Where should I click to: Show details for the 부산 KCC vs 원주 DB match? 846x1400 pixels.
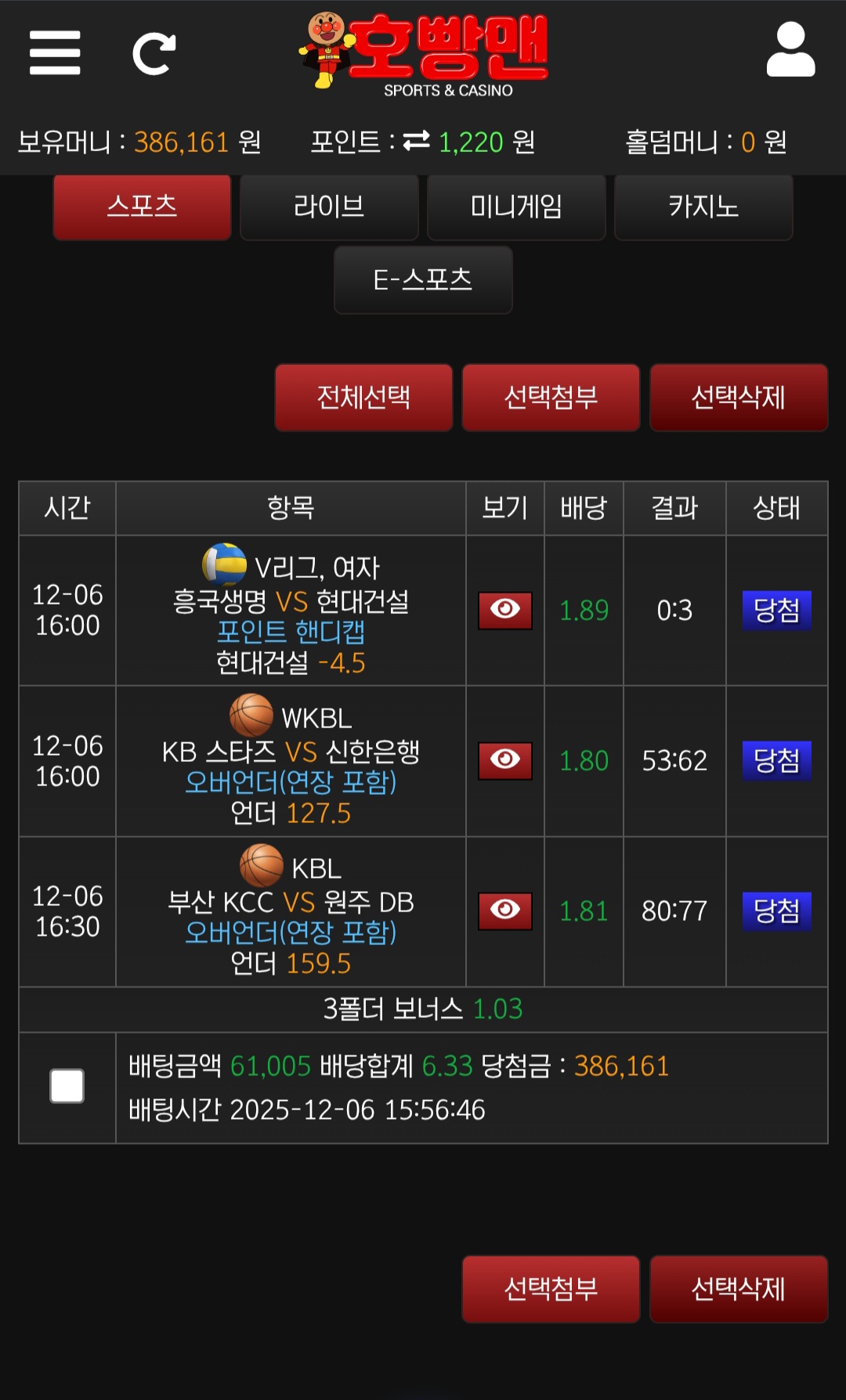coord(504,911)
